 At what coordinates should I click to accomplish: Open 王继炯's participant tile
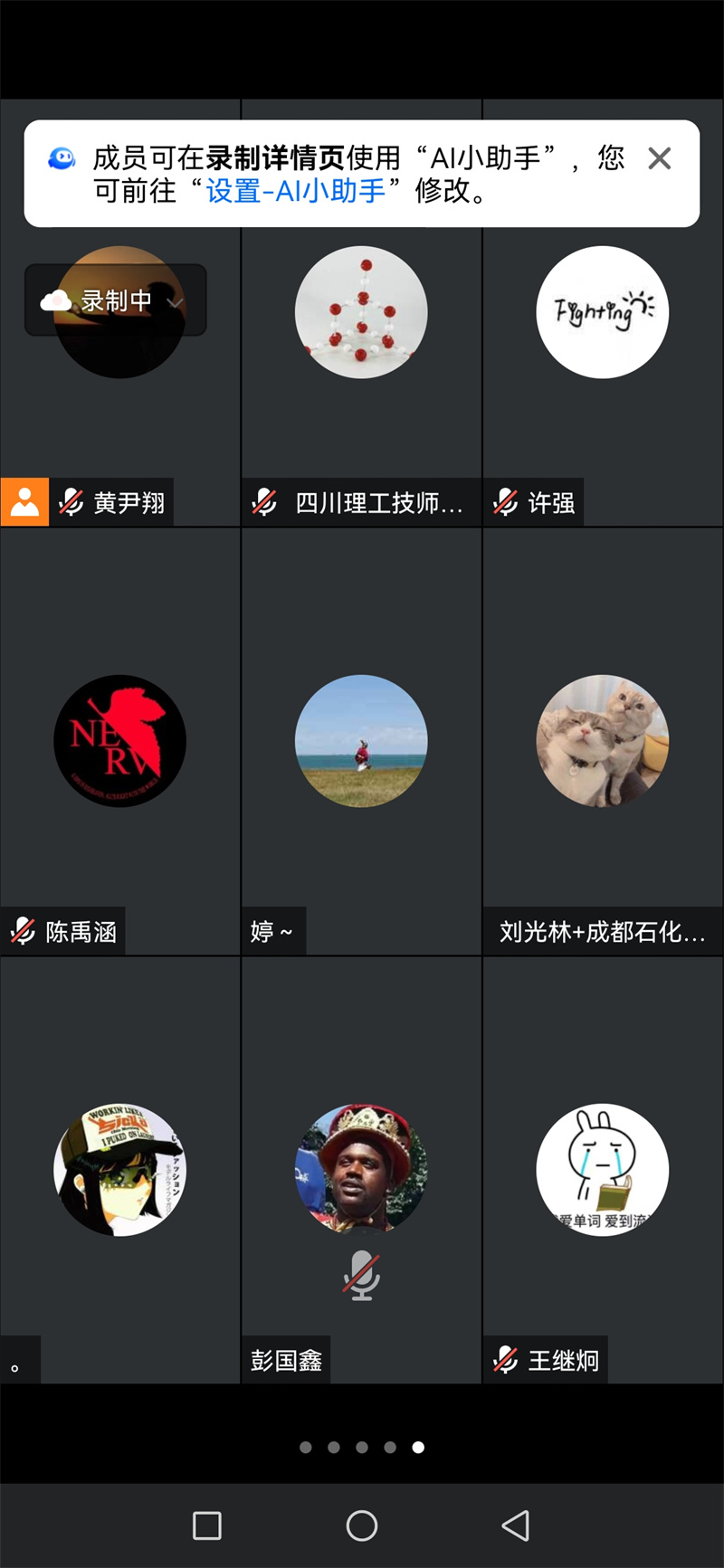(603, 1170)
